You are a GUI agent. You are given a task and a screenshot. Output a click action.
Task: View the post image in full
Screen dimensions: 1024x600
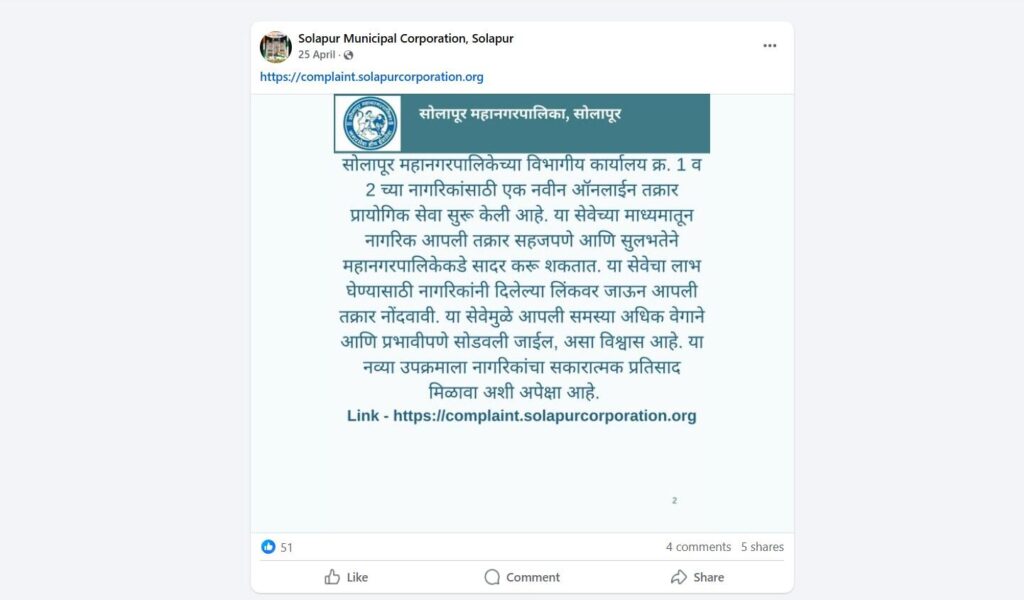522,300
